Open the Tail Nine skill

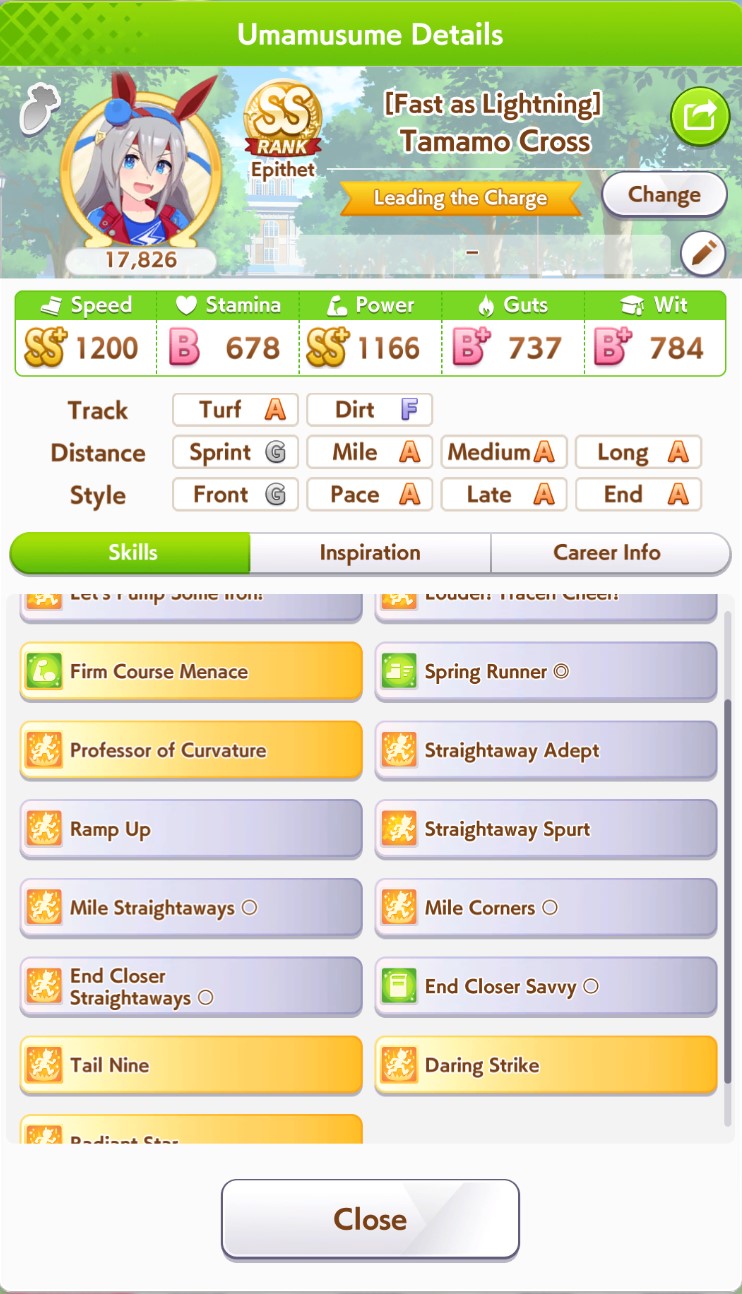pos(191,1066)
